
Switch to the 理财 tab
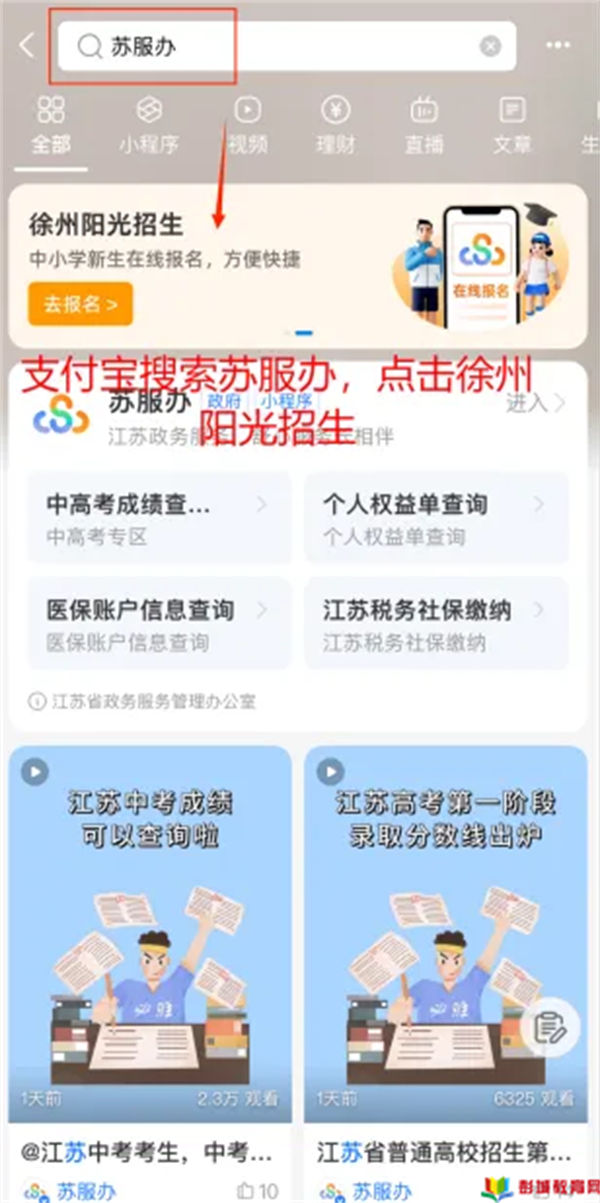point(336,125)
